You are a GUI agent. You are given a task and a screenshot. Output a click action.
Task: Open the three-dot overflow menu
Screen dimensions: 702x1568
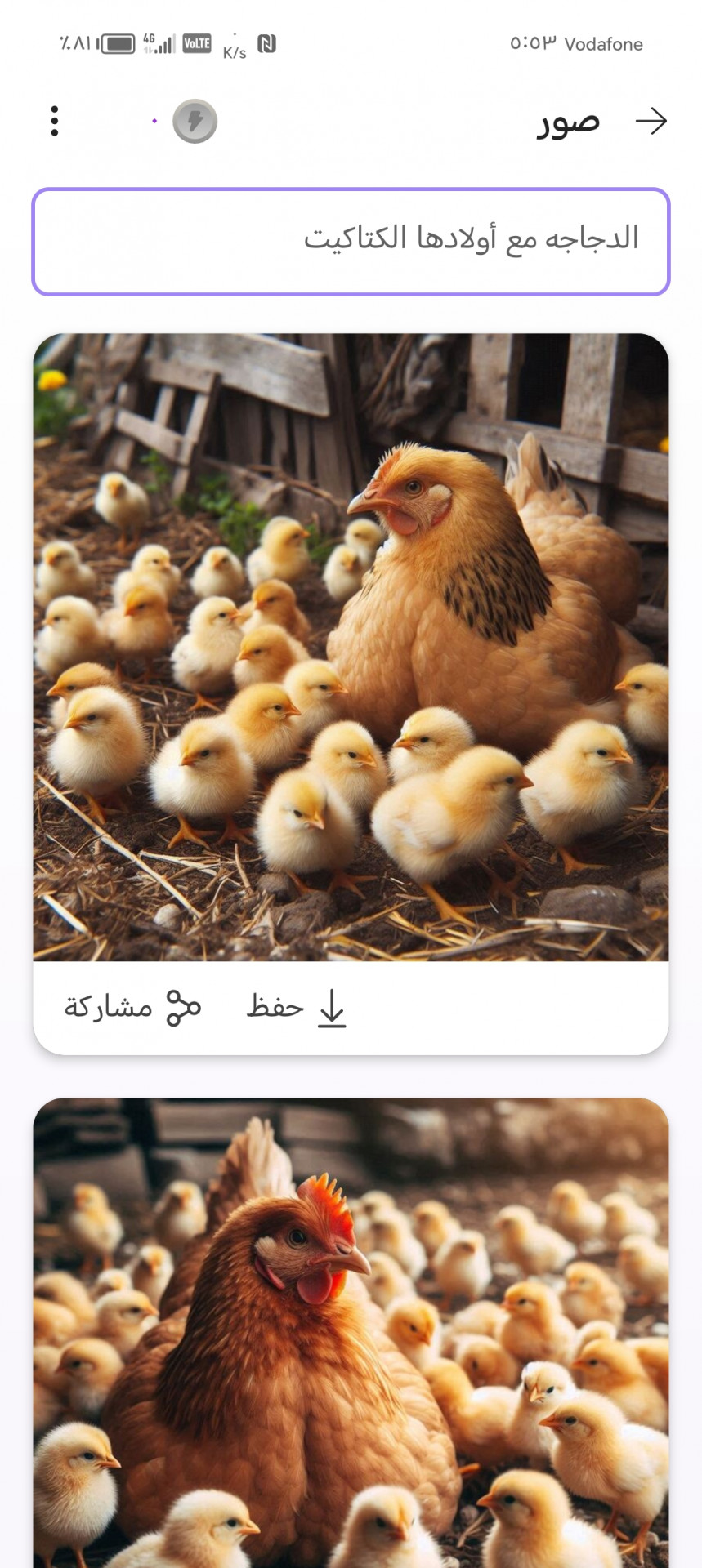coord(55,122)
